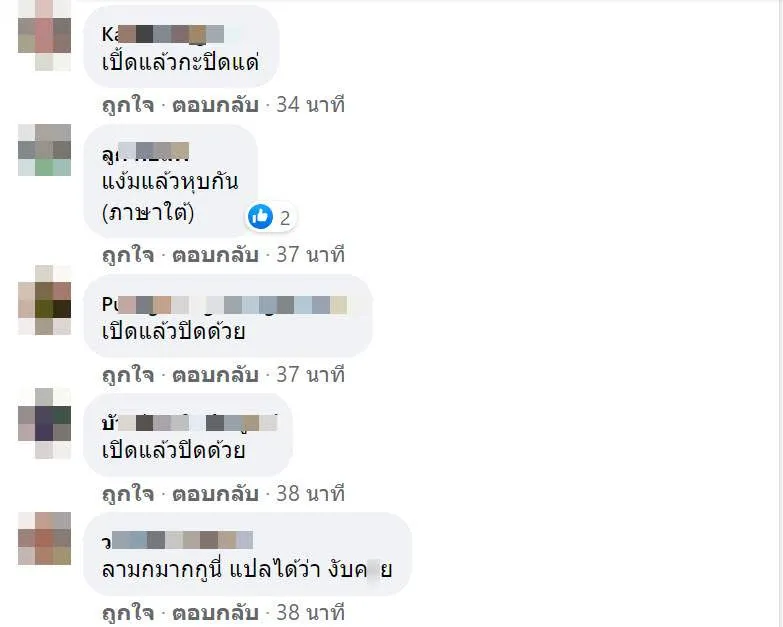This screenshot has height=627, width=783.
Task: Like "เปิดแล้วปิดด้วย" comment posted 38 นาที ago
Action: point(127,494)
